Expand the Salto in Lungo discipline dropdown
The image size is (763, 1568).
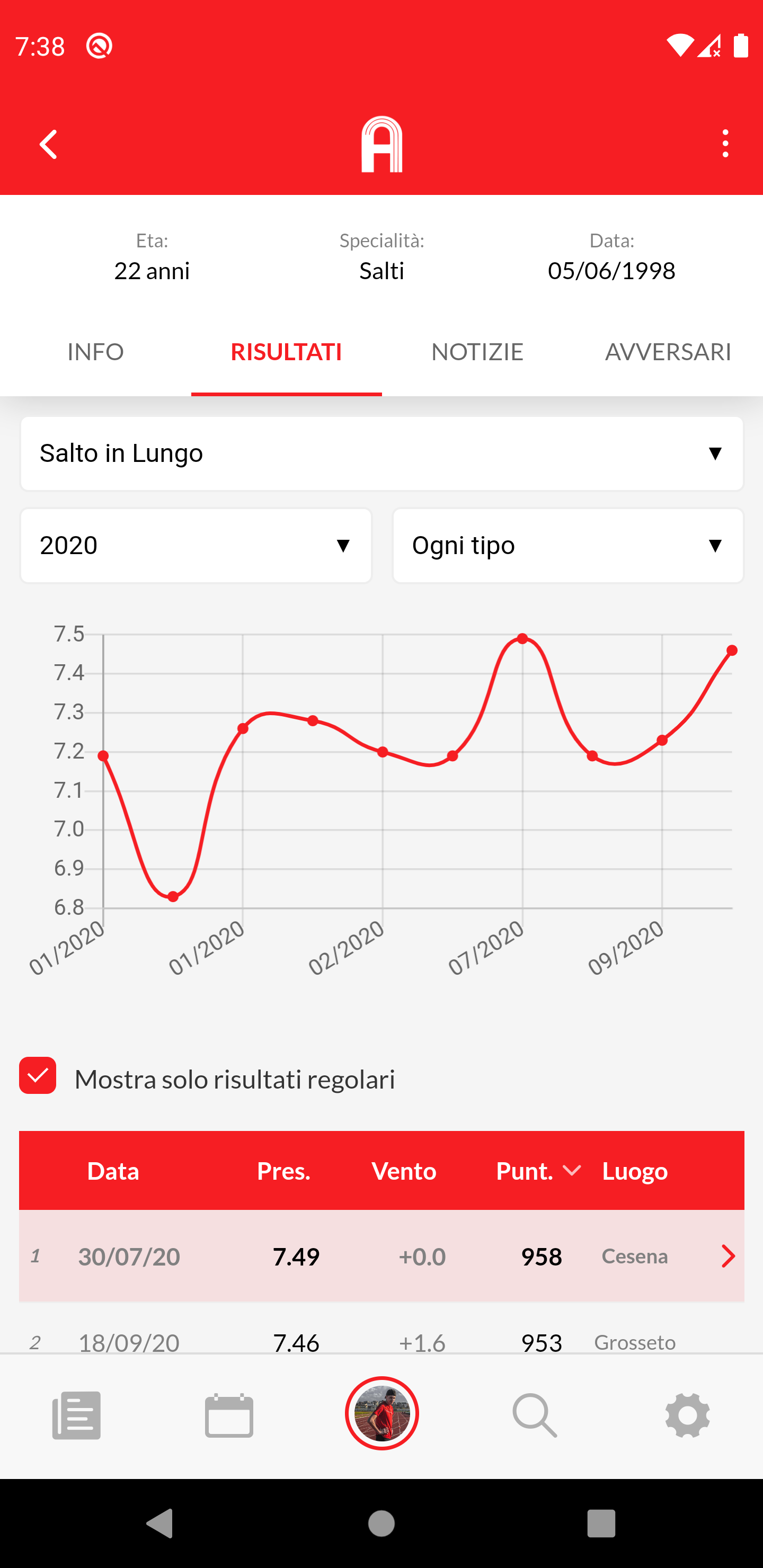coord(381,453)
